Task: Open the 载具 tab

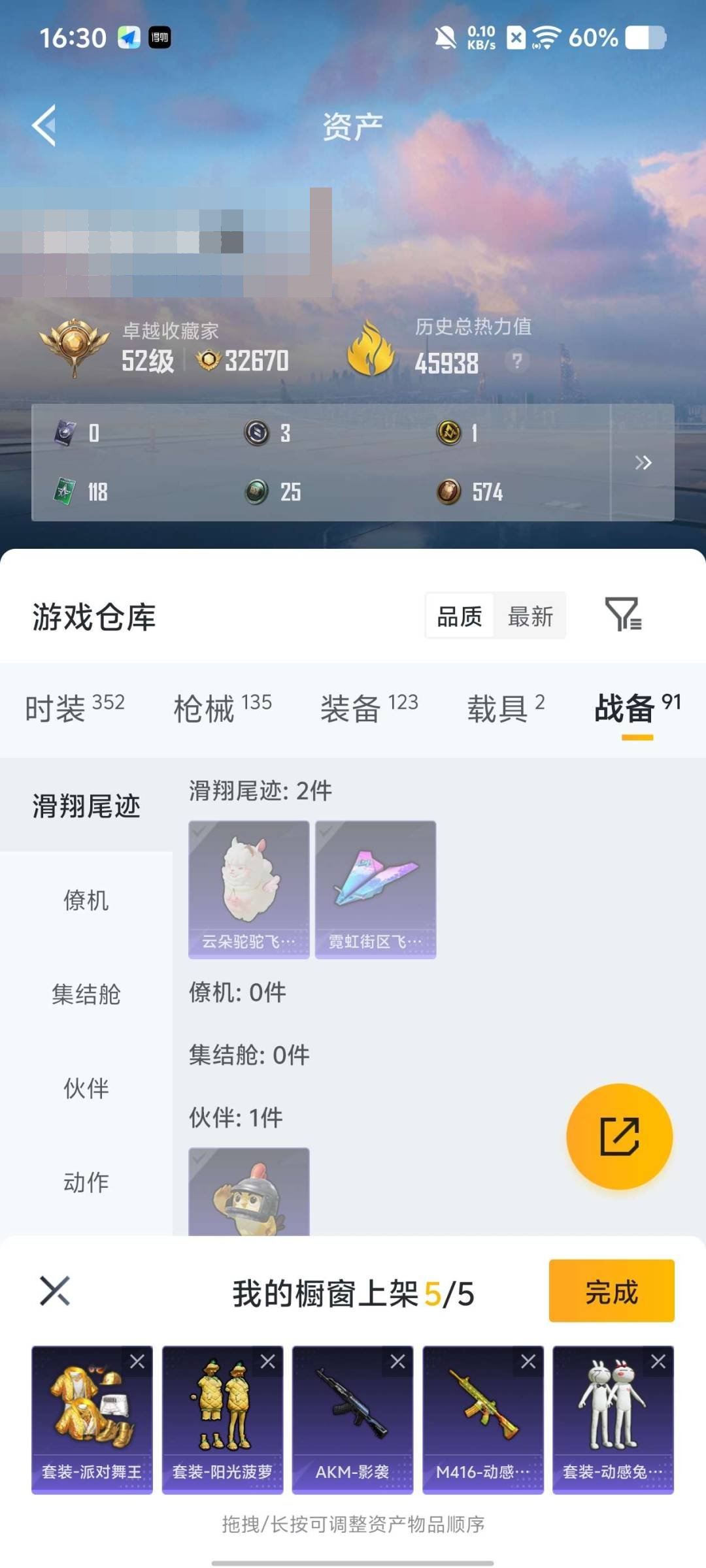Action: click(500, 709)
